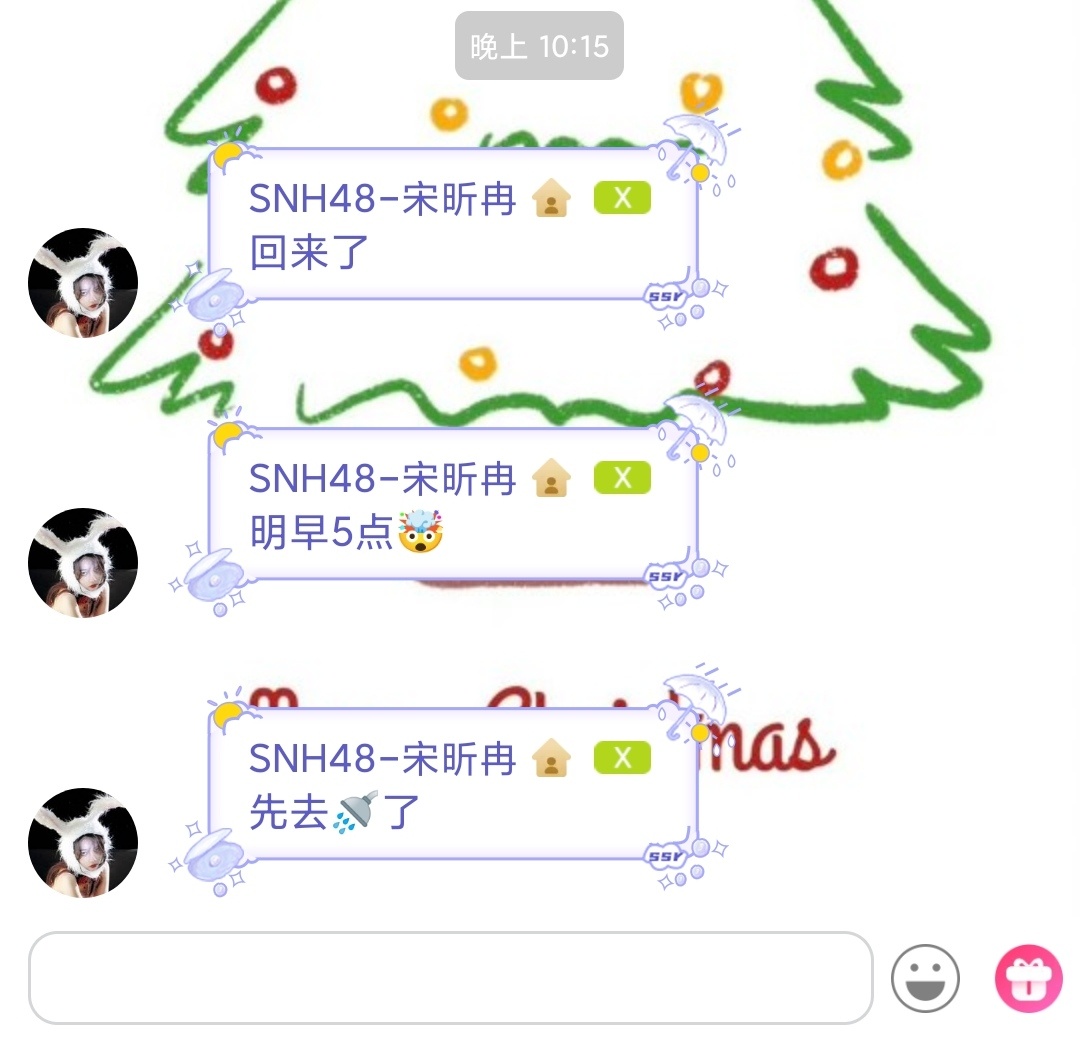
Task: Tap the message input field
Action: [450, 978]
